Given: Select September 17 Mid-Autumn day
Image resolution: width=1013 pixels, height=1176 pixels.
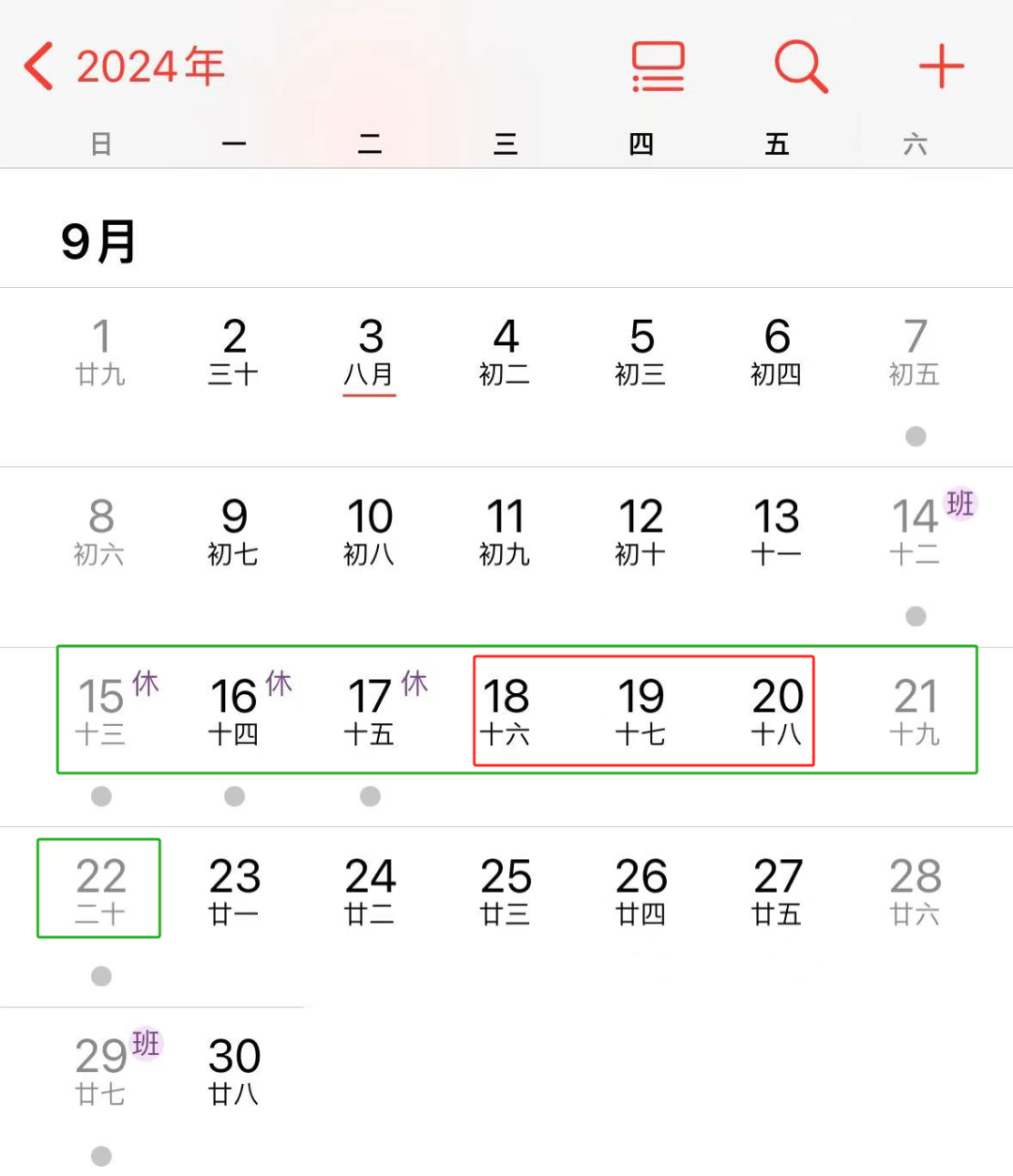Looking at the screenshot, I should [370, 711].
